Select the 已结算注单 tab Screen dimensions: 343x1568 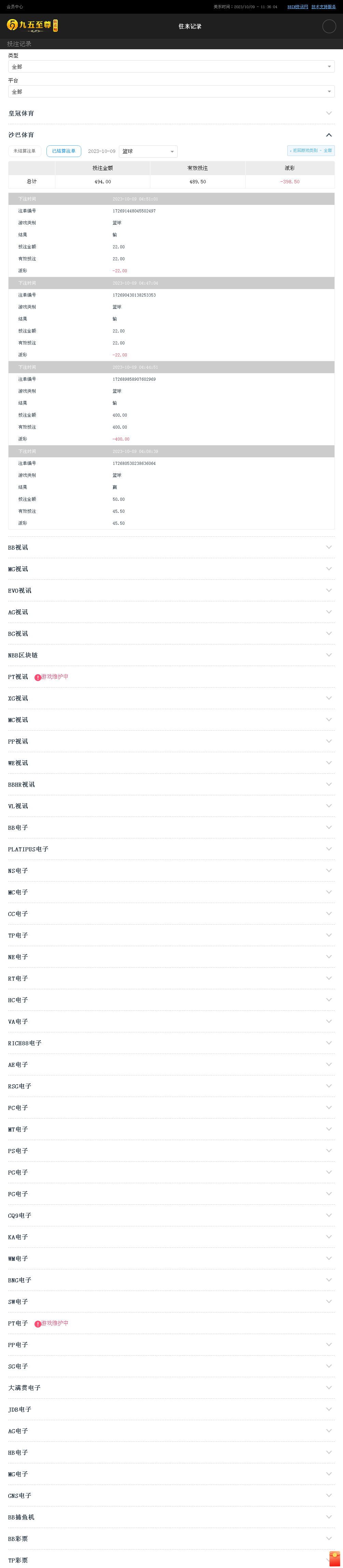pos(64,151)
